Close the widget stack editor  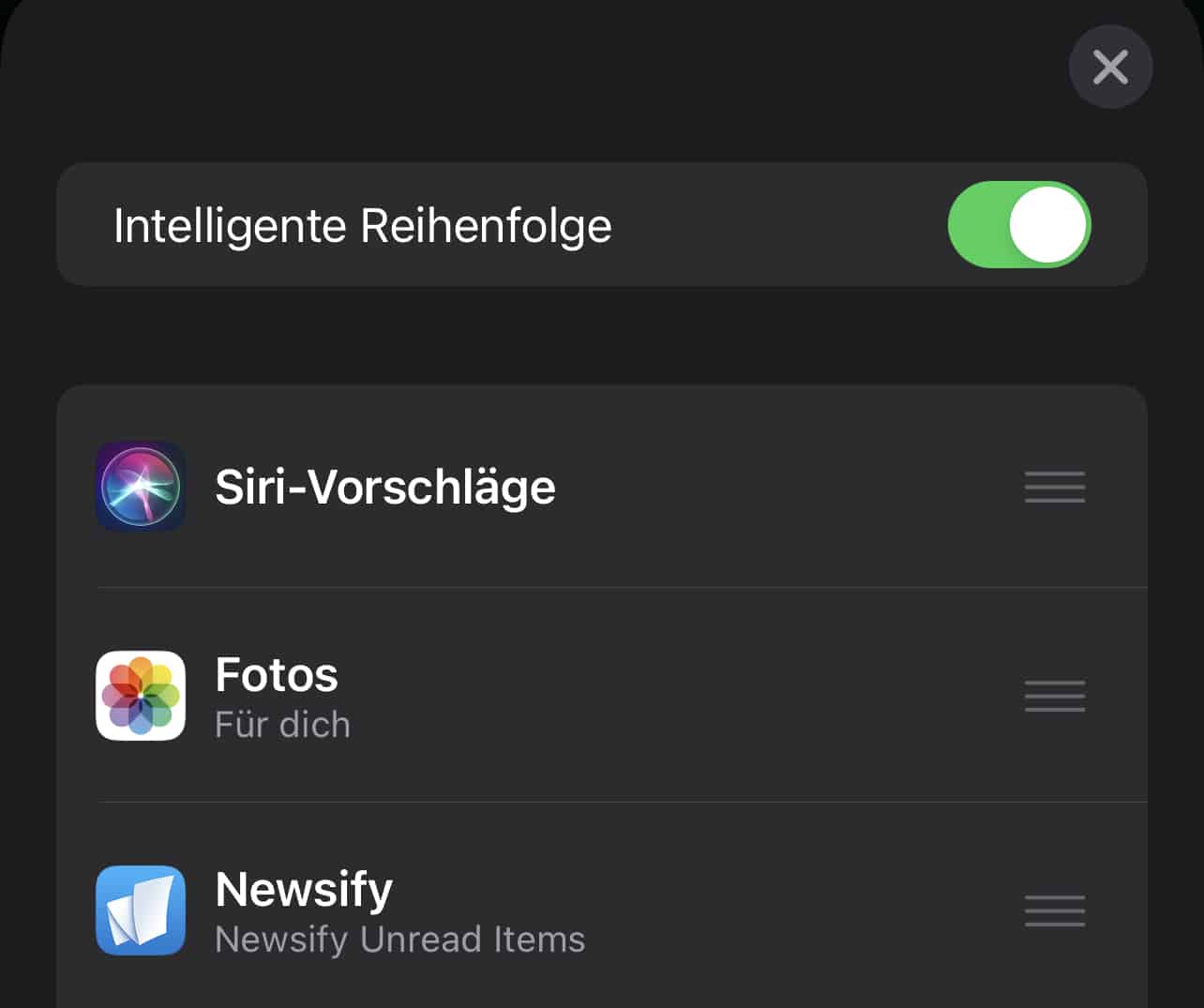point(1110,68)
